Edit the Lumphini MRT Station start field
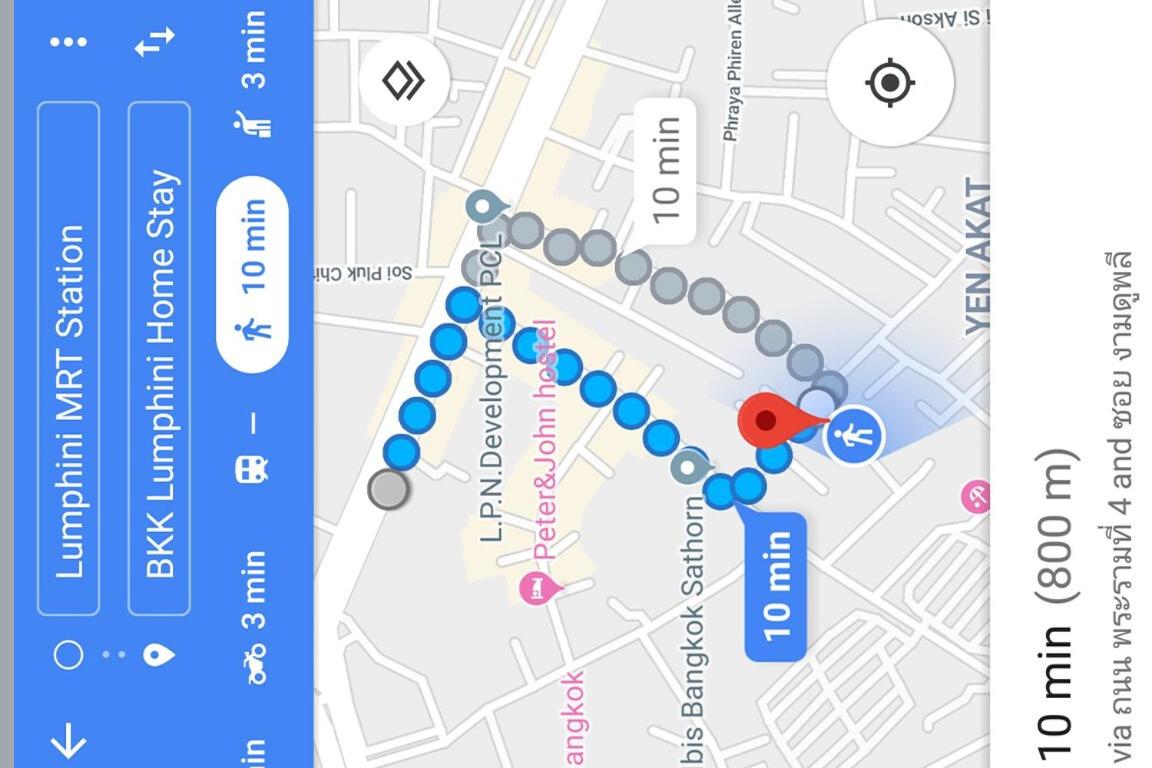The width and height of the screenshot is (1152, 768). coord(68,358)
